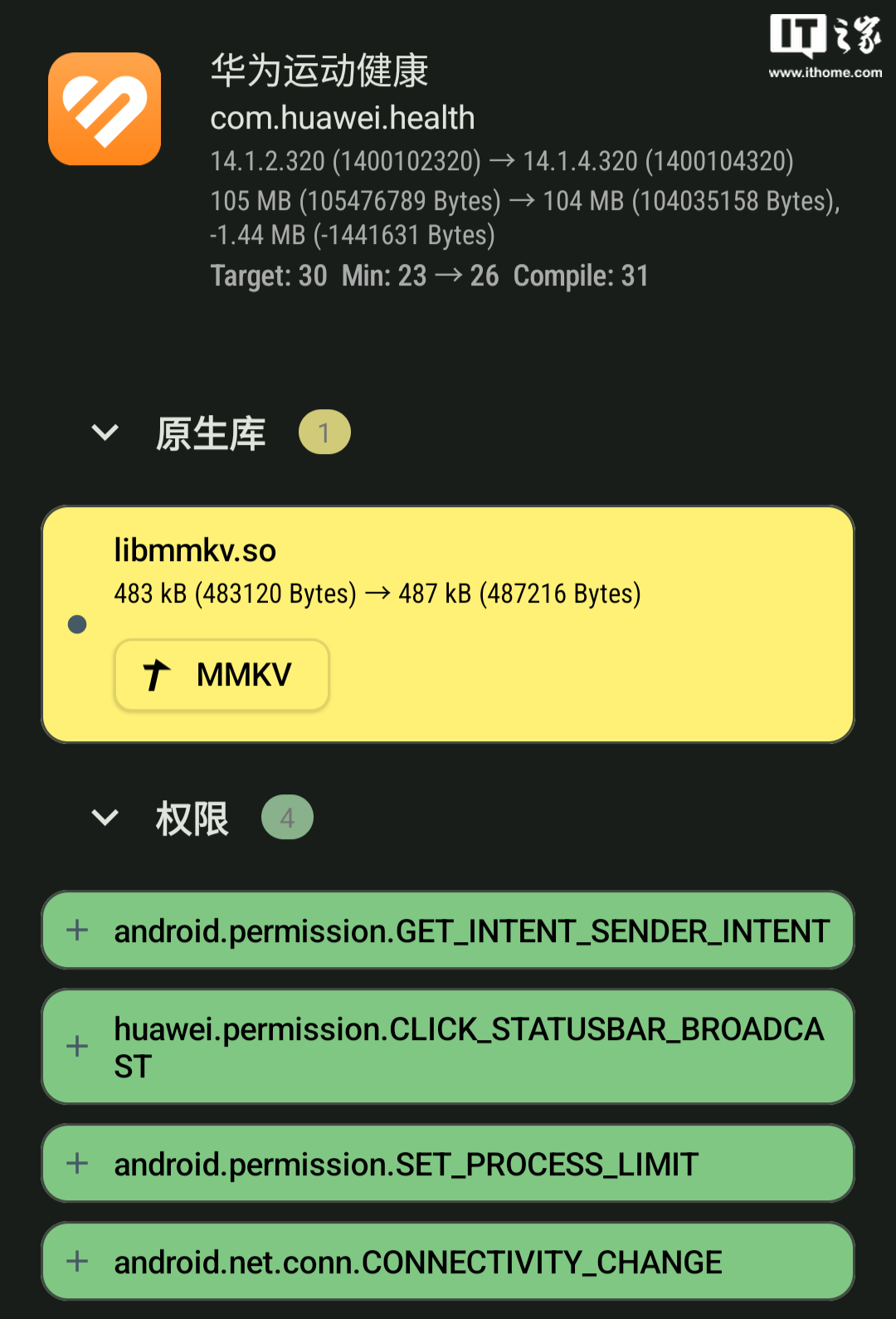Open the GET_INTENT_SENDER_INTENT permission row

(x=448, y=931)
